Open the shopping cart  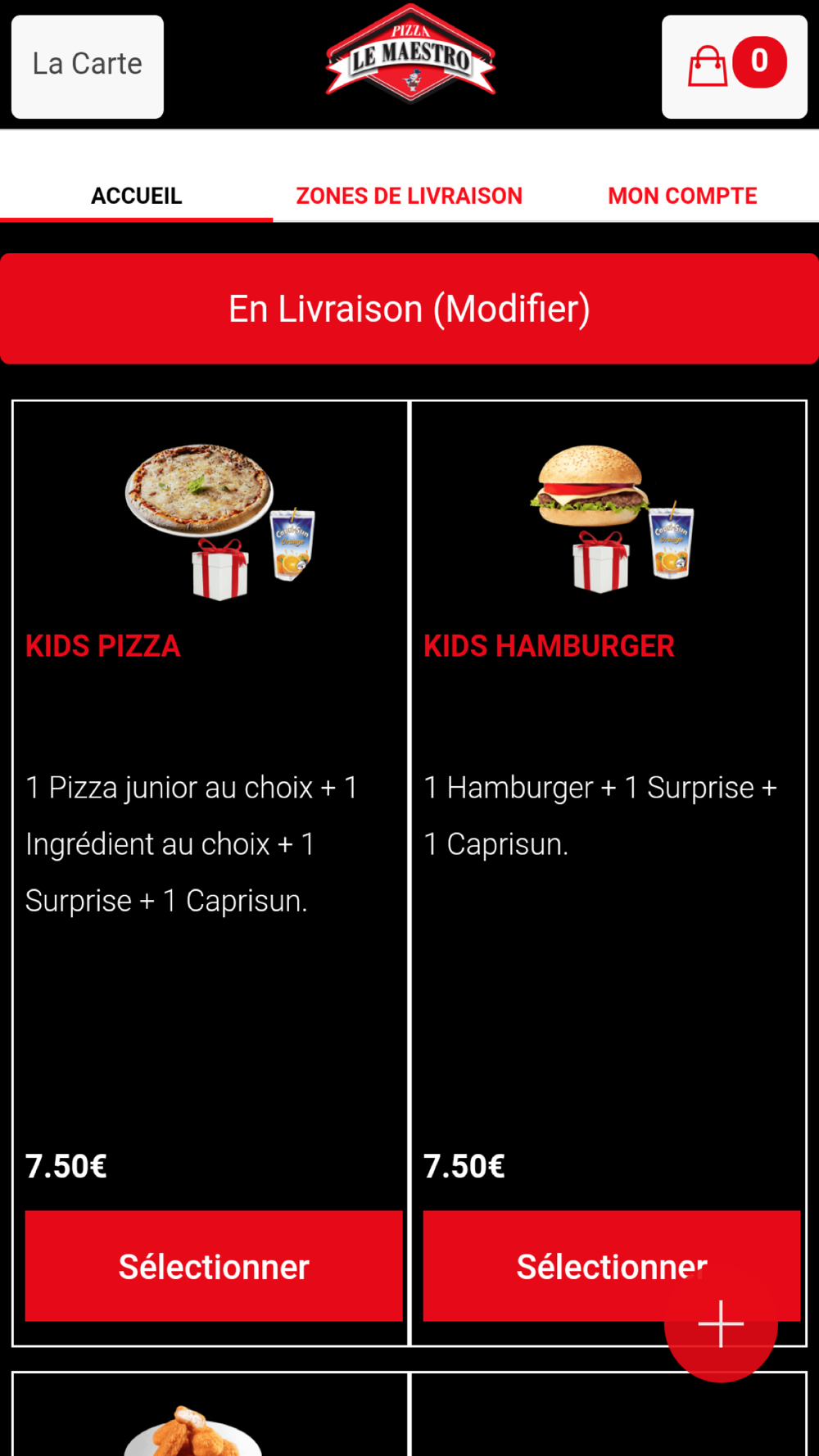click(x=734, y=66)
